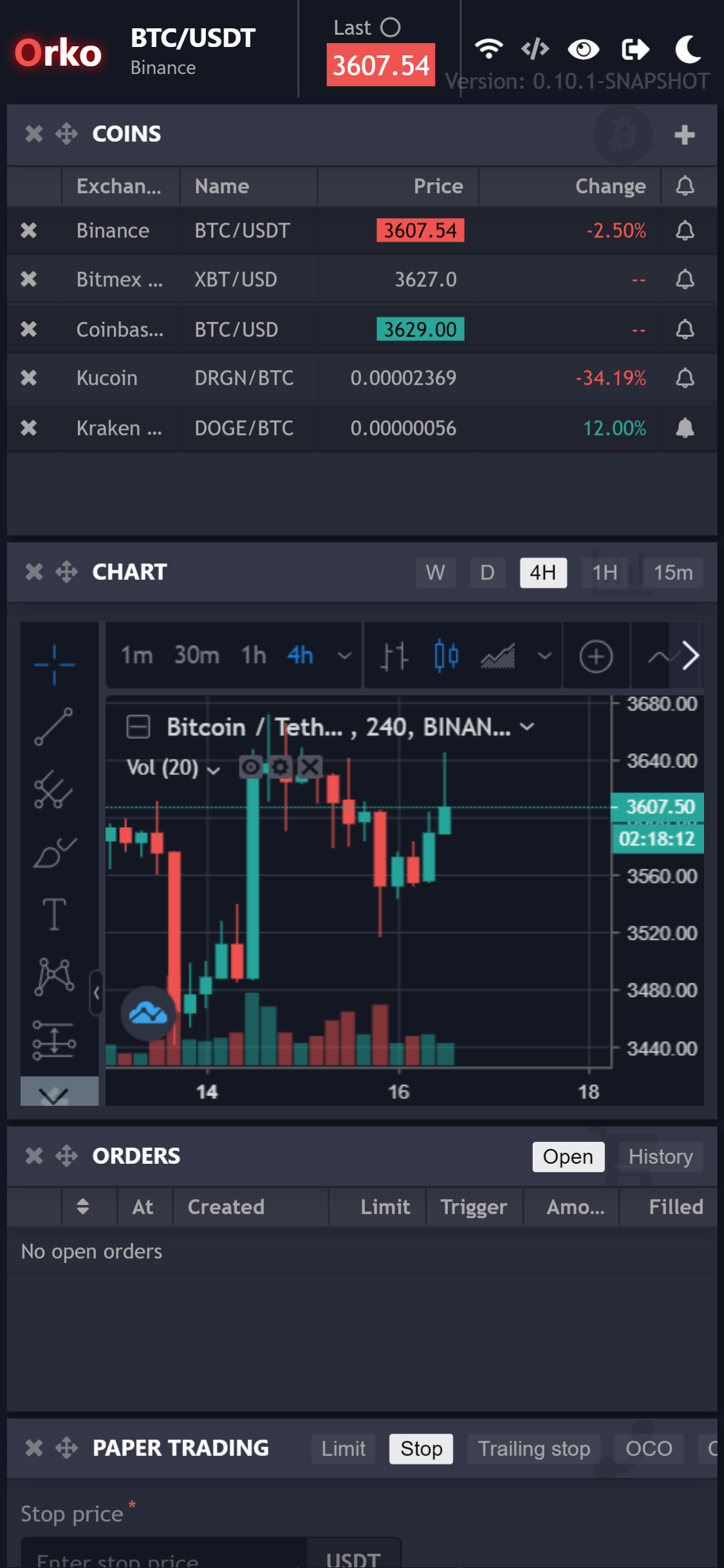This screenshot has height=1568, width=724.
Task: Remove the Kucoin DRGN/BTC row
Action: pyautogui.click(x=29, y=377)
